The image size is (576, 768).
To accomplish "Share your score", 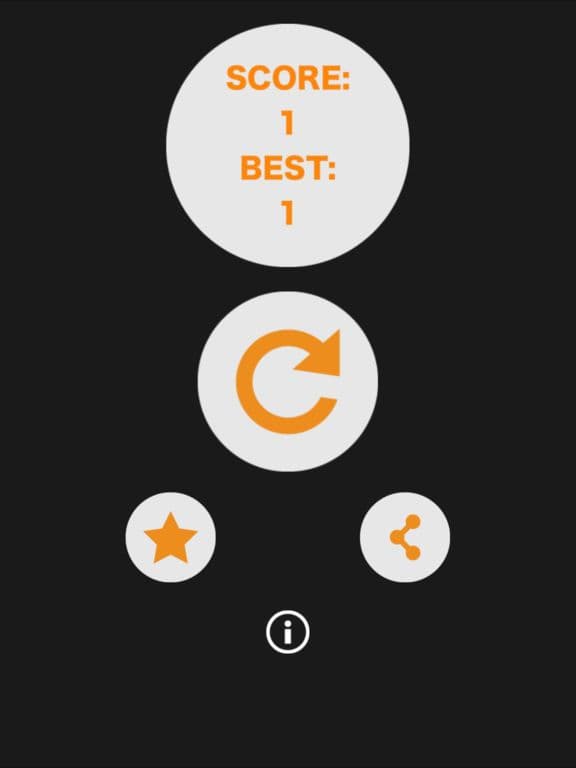I will 405,537.
